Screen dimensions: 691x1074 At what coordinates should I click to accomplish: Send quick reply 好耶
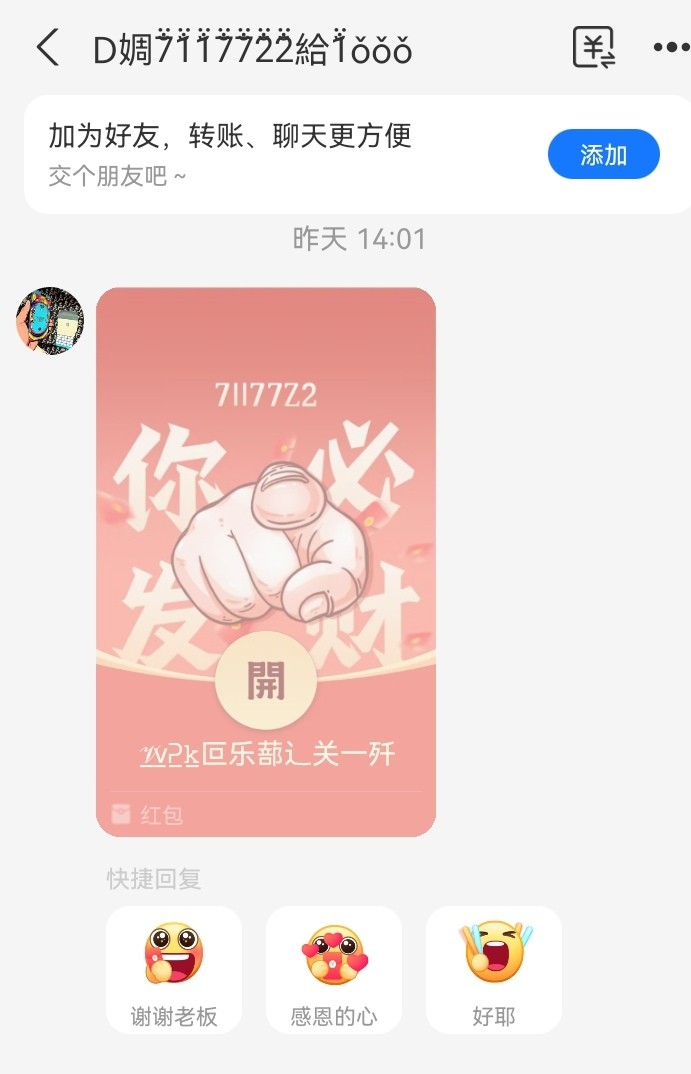tap(494, 969)
